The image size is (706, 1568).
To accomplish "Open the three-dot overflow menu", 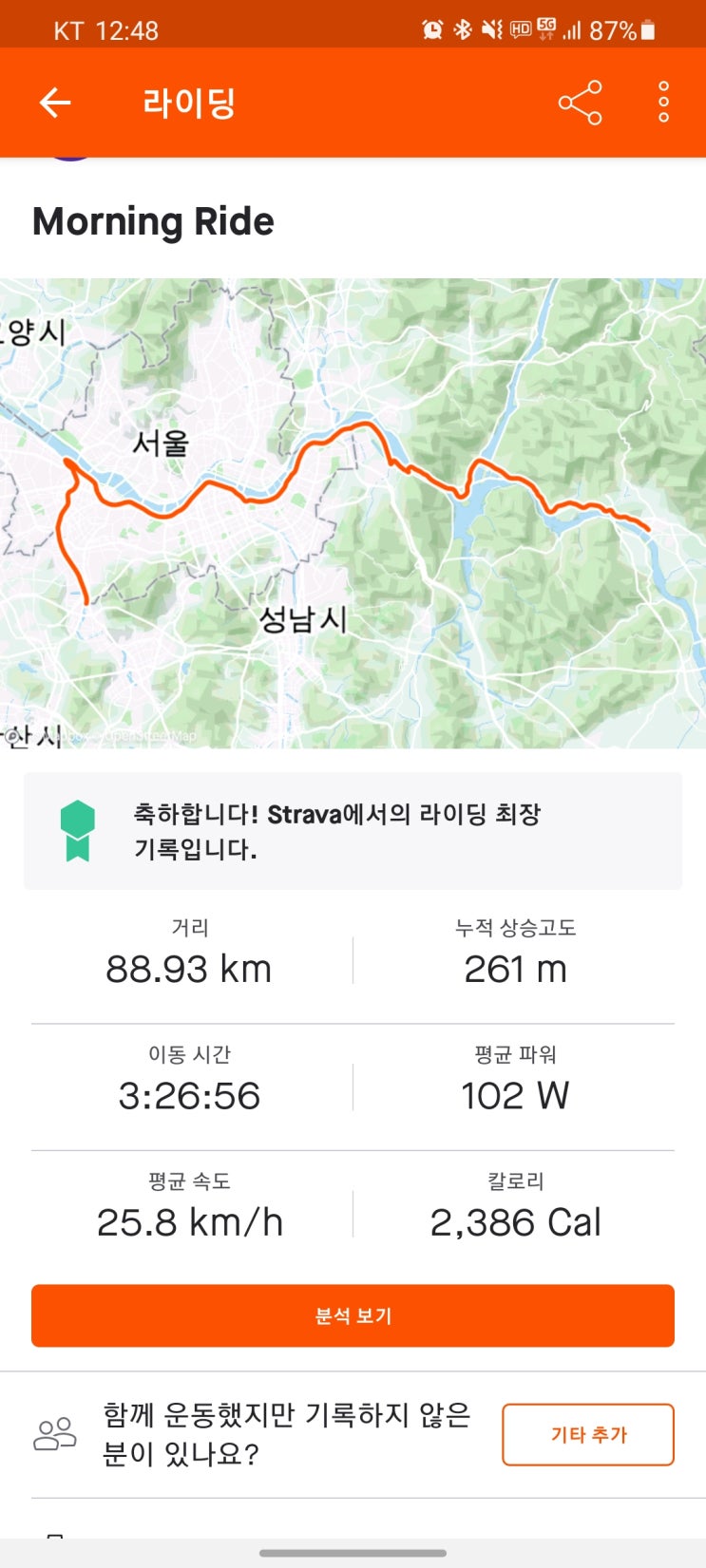I will (663, 103).
